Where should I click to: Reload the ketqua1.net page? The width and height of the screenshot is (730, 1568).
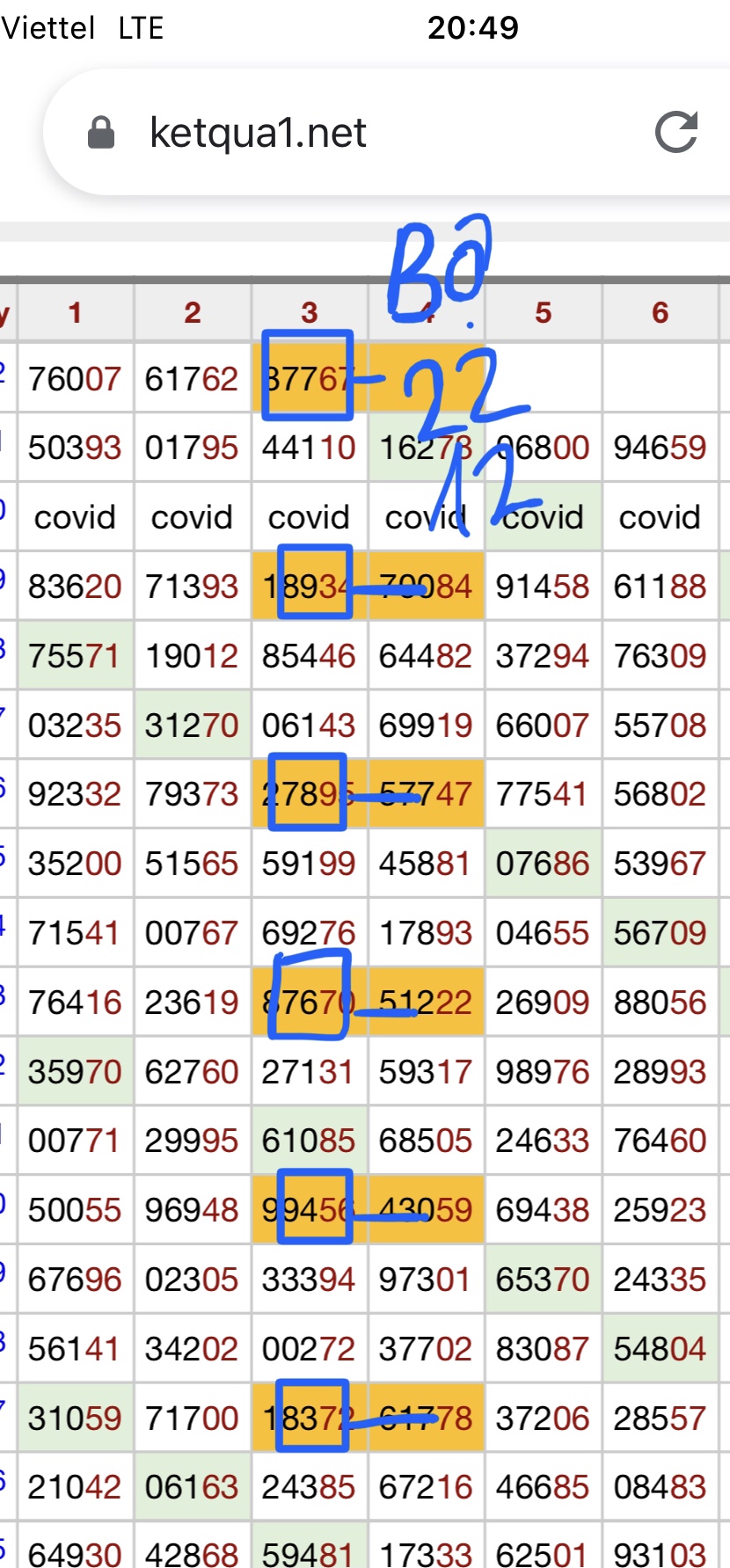pyautogui.click(x=676, y=132)
